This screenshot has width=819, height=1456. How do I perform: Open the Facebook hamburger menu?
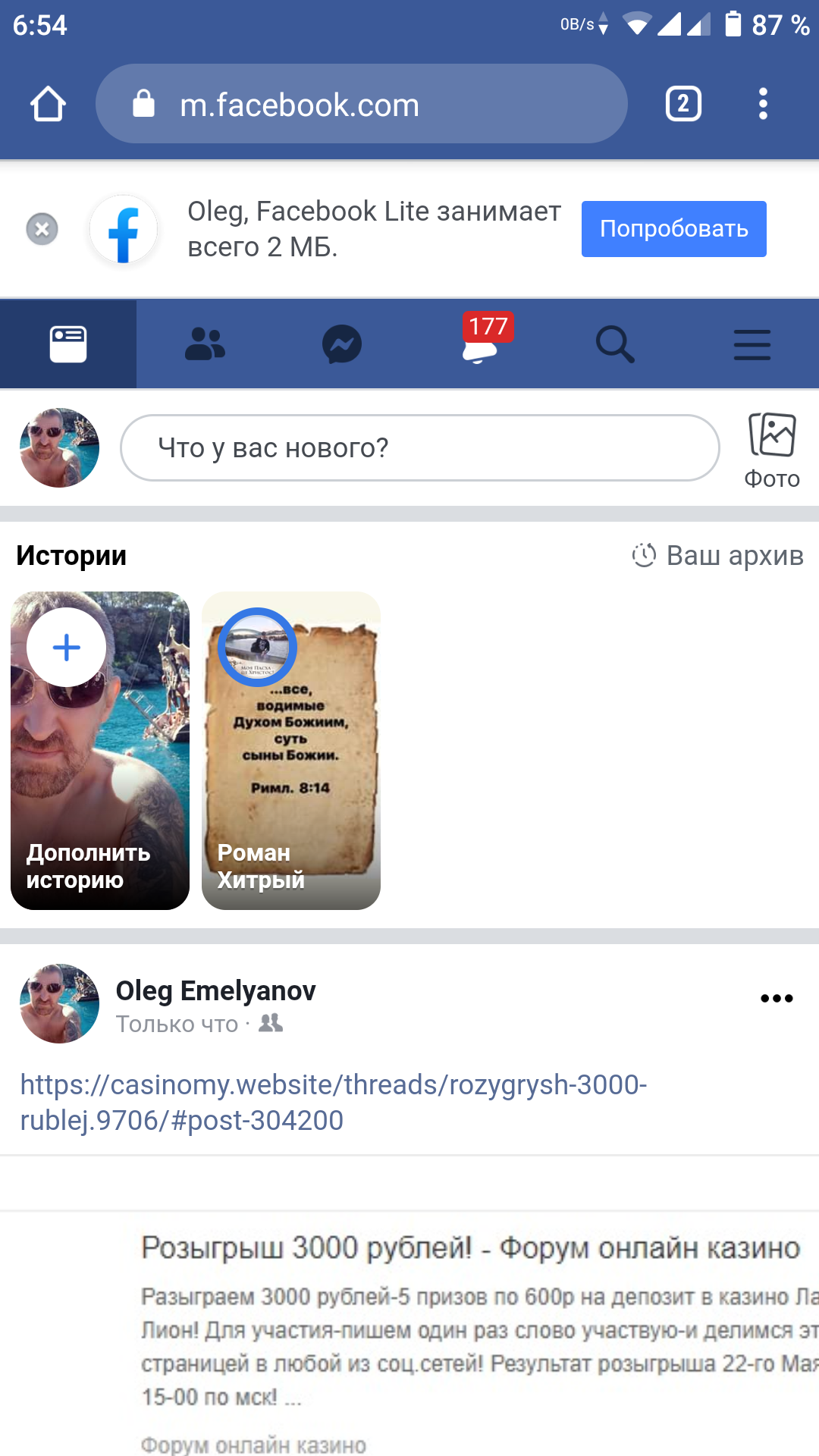pos(752,345)
